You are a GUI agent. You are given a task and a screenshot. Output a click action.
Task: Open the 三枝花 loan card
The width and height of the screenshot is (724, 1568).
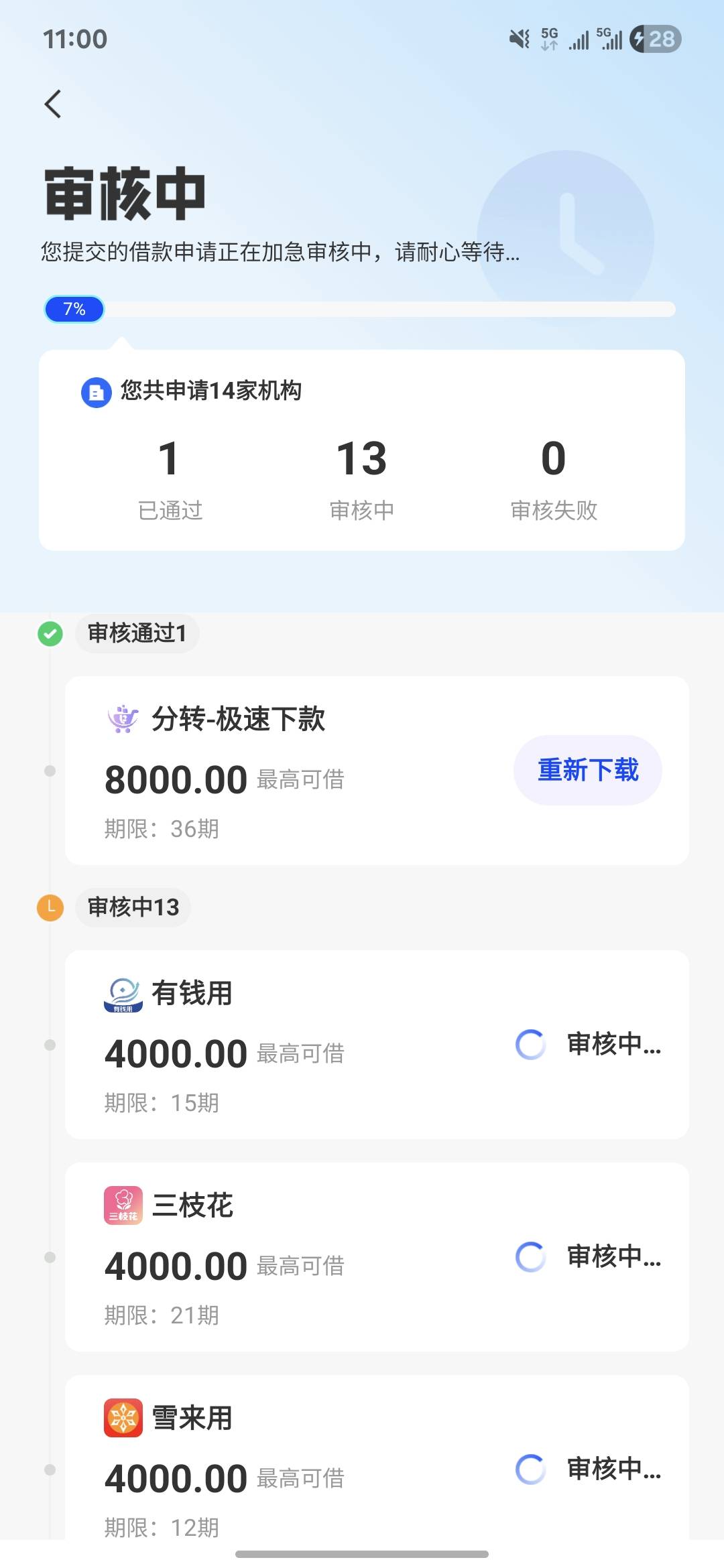(377, 1257)
